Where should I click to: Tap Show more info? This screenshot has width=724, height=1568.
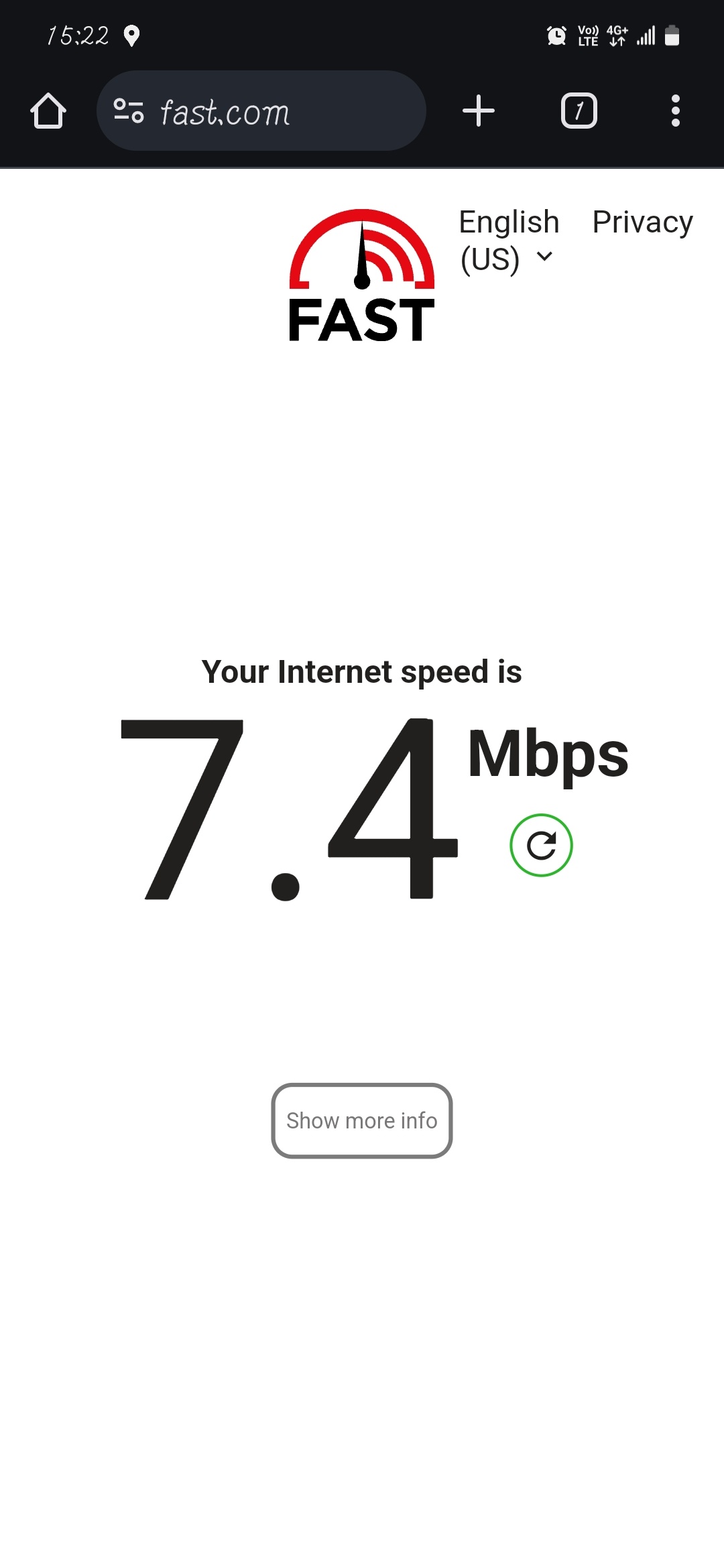(362, 1120)
